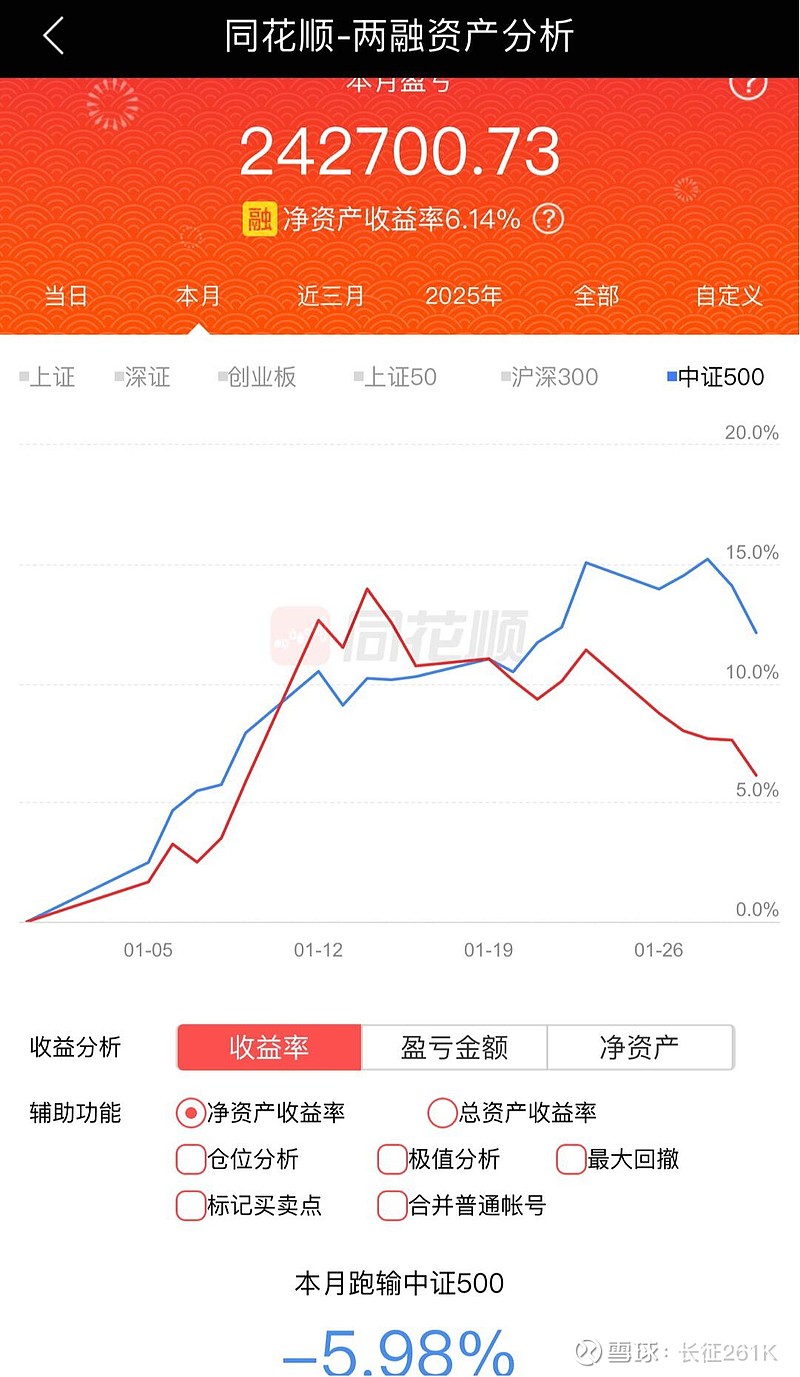The image size is (800, 1377).
Task: Select the 净资产收益率 radio button
Action: click(190, 1112)
